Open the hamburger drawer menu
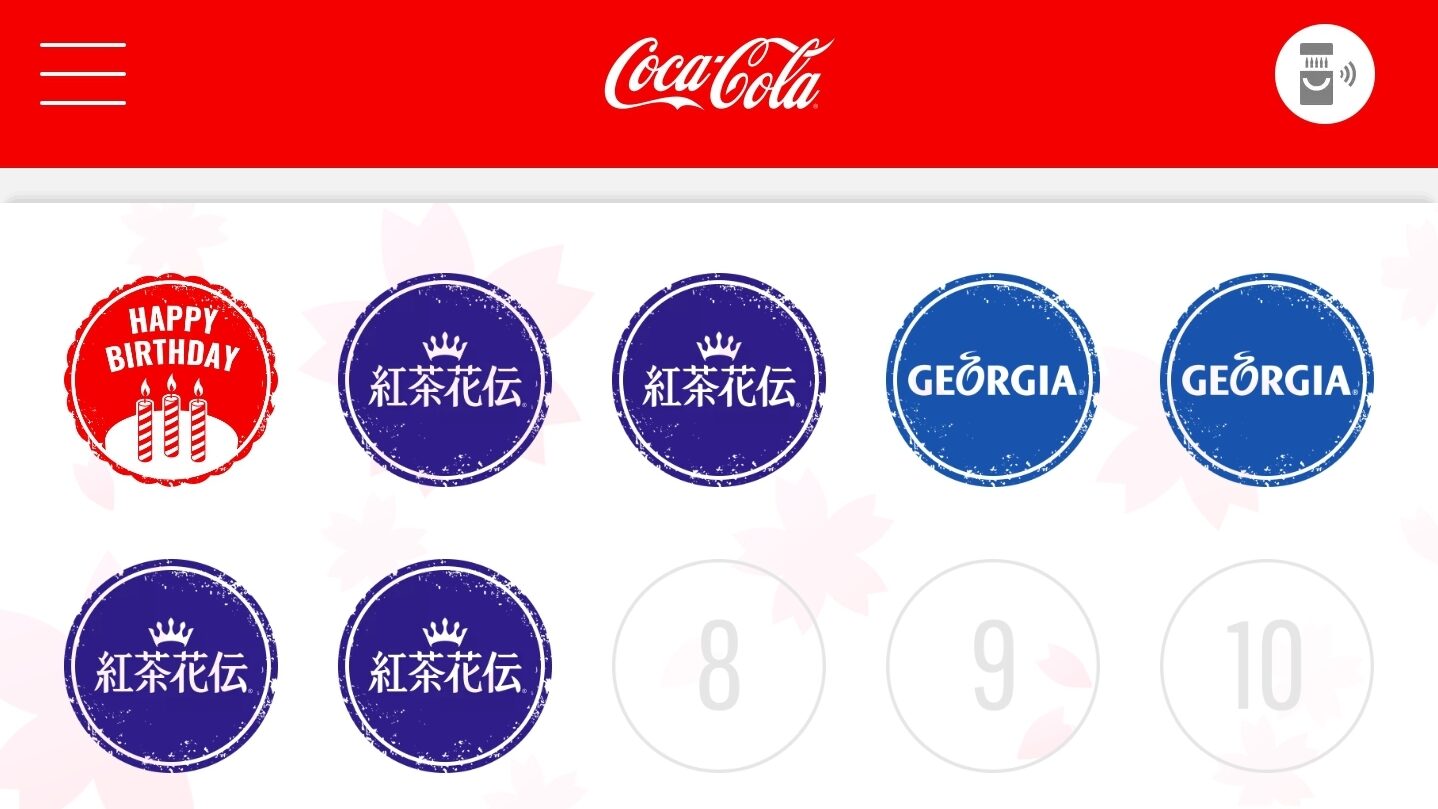 (x=83, y=74)
